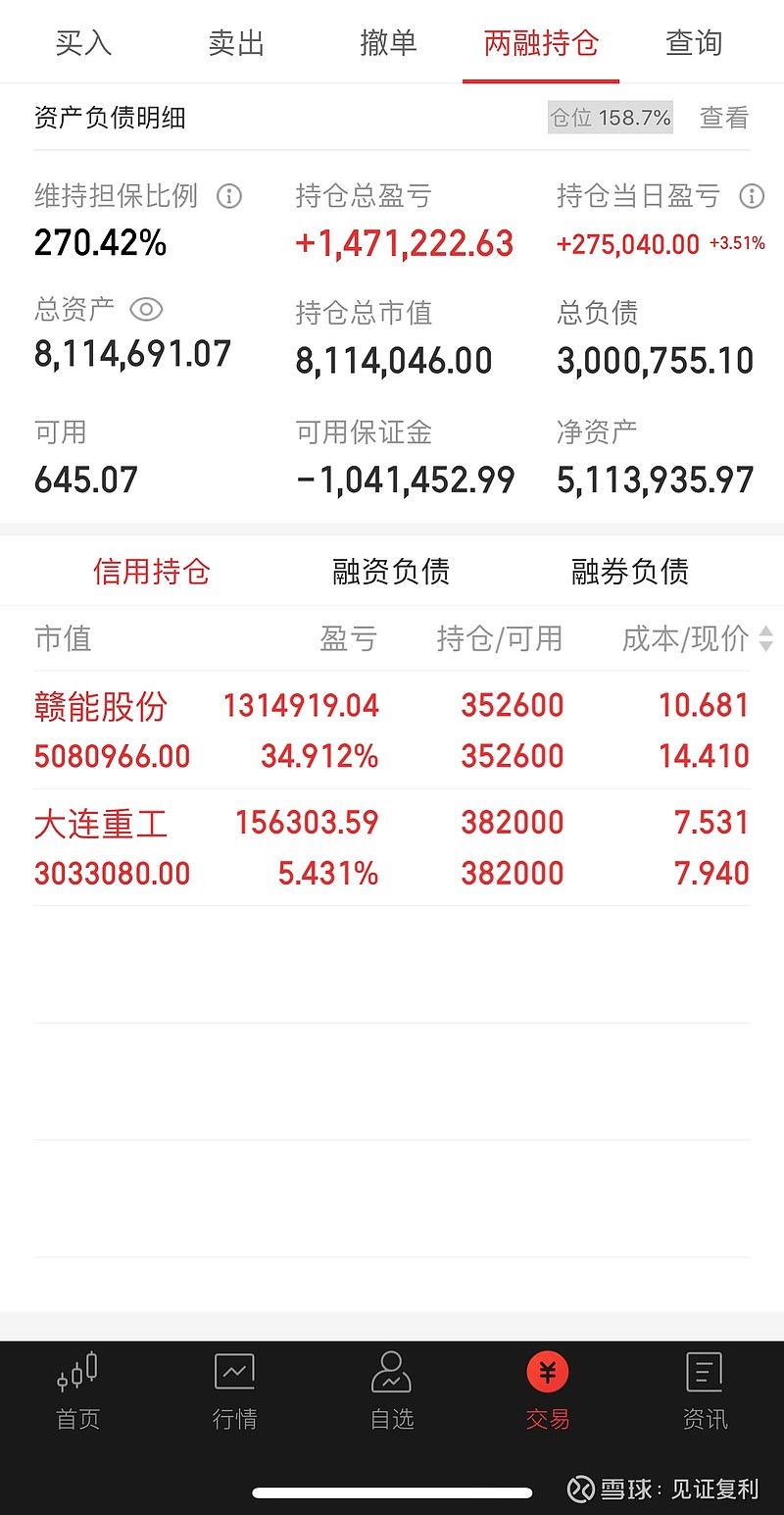Select the 两融持仓 tab
The width and height of the screenshot is (784, 1515).
point(541,43)
